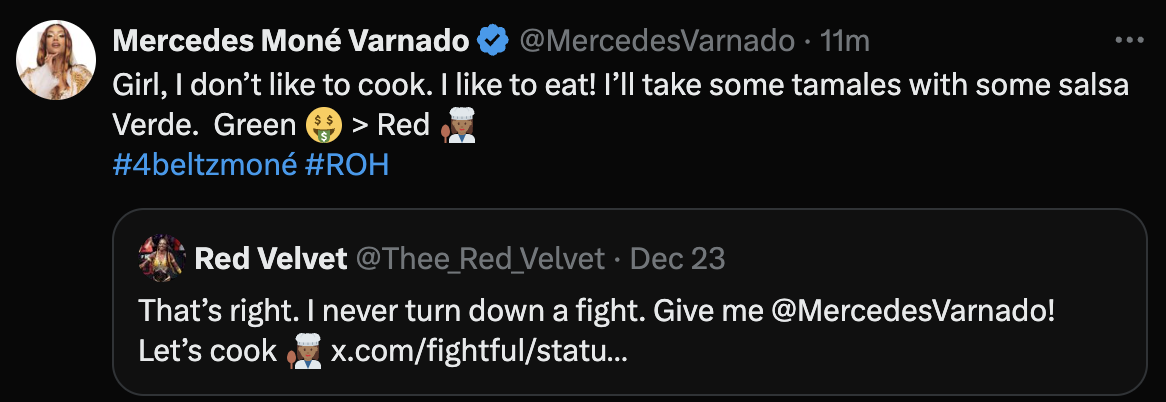This screenshot has width=1166, height=402.
Task: Open the #ROH hashtag
Action: [347, 165]
